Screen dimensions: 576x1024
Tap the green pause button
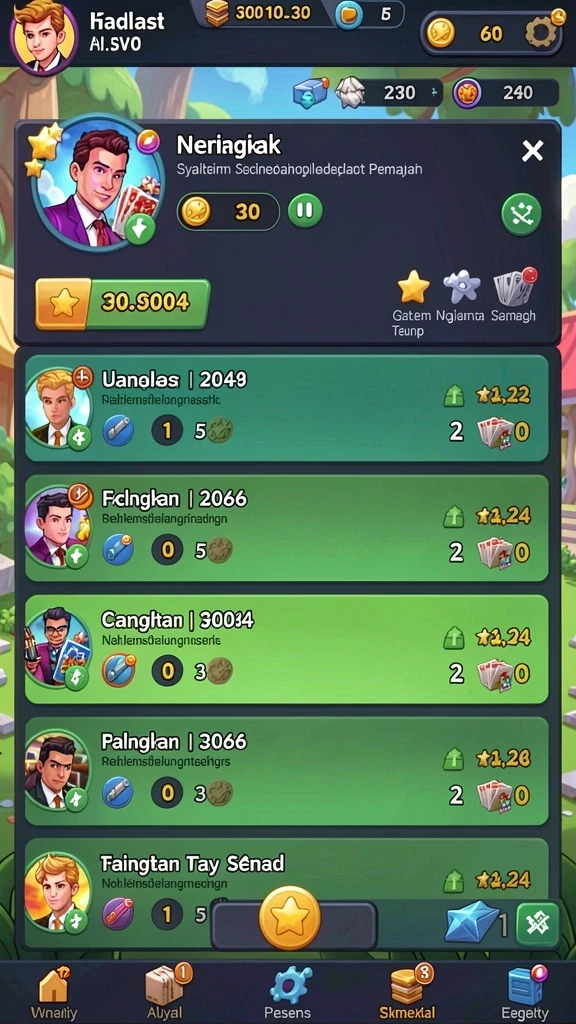pyautogui.click(x=305, y=211)
